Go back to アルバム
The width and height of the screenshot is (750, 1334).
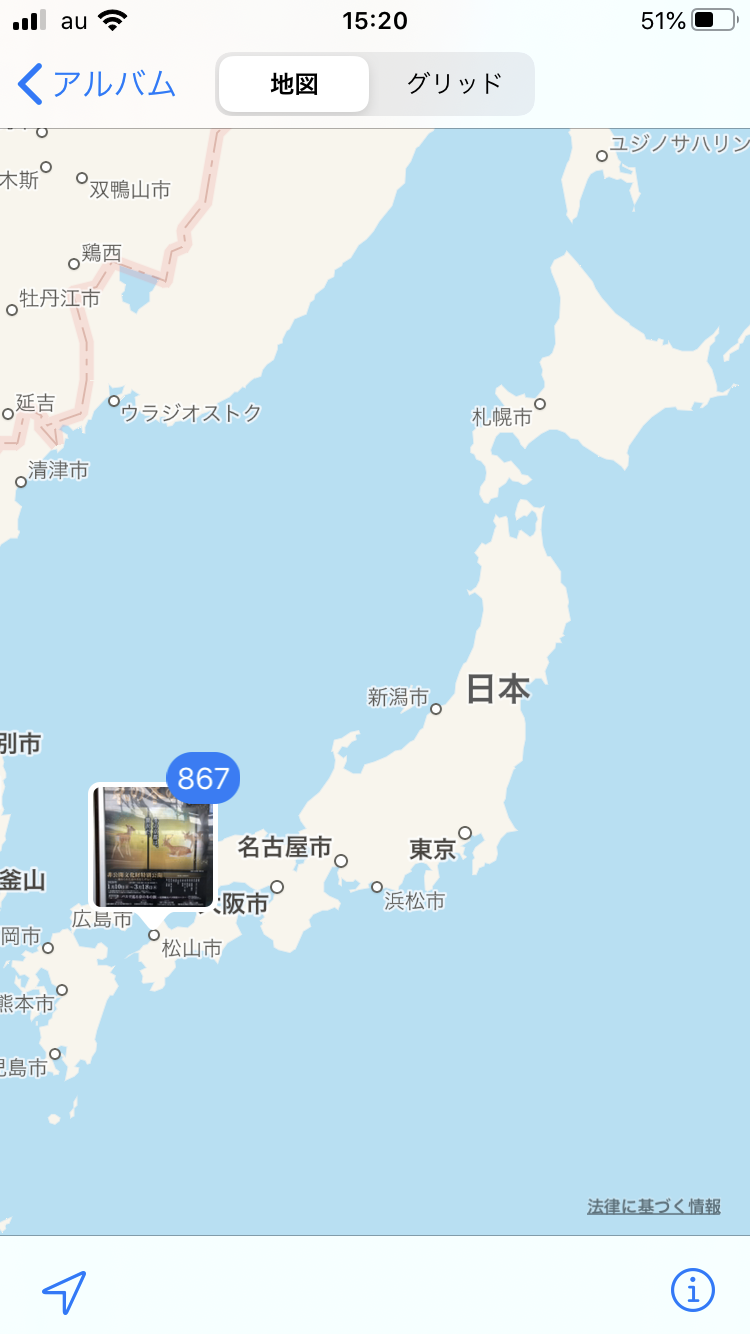pos(97,84)
